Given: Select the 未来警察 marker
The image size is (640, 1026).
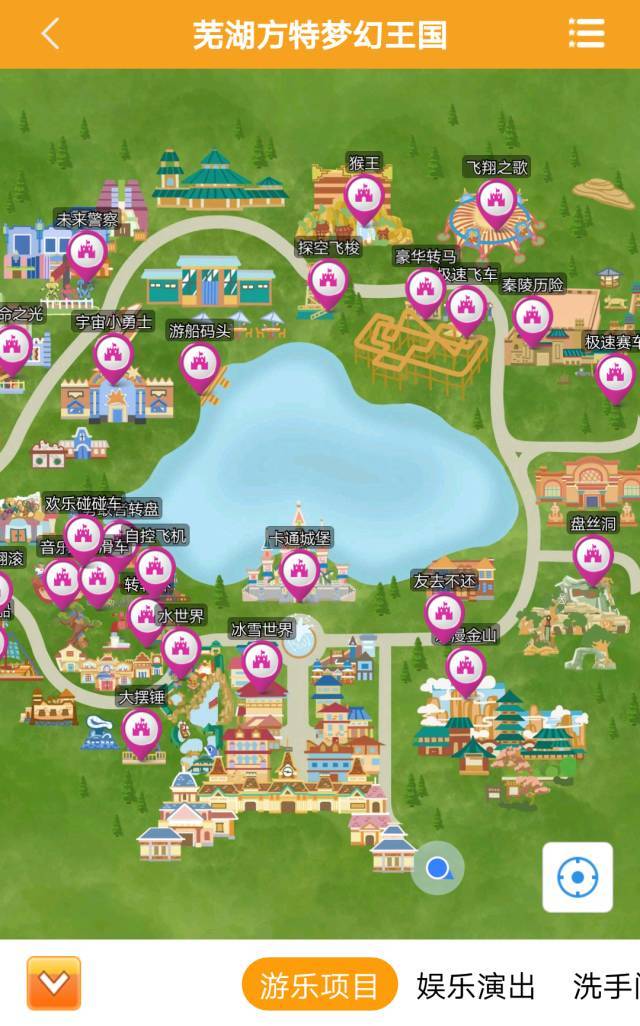Looking at the screenshot, I should coord(87,254).
